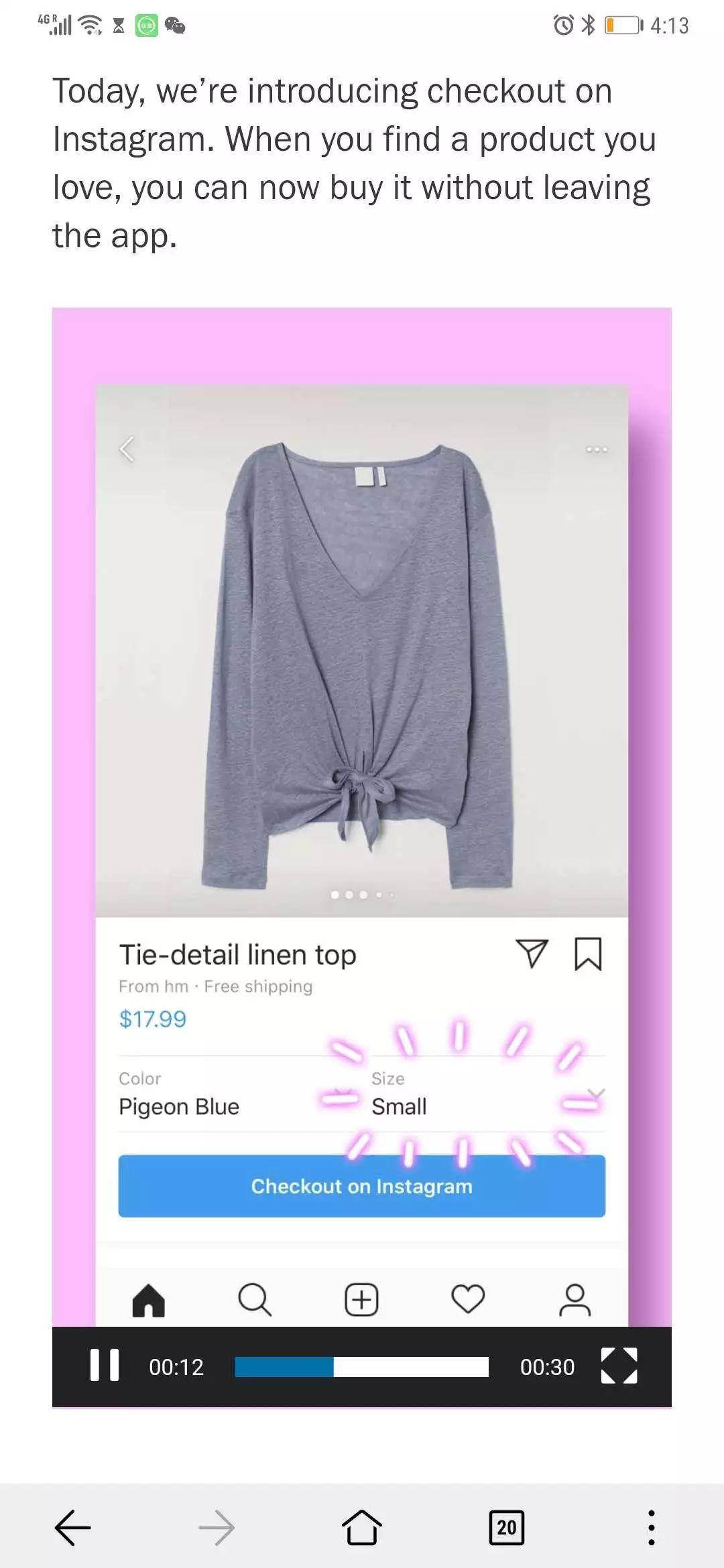The image size is (724, 1568).
Task: Go back to the previous page
Action: (72, 1527)
